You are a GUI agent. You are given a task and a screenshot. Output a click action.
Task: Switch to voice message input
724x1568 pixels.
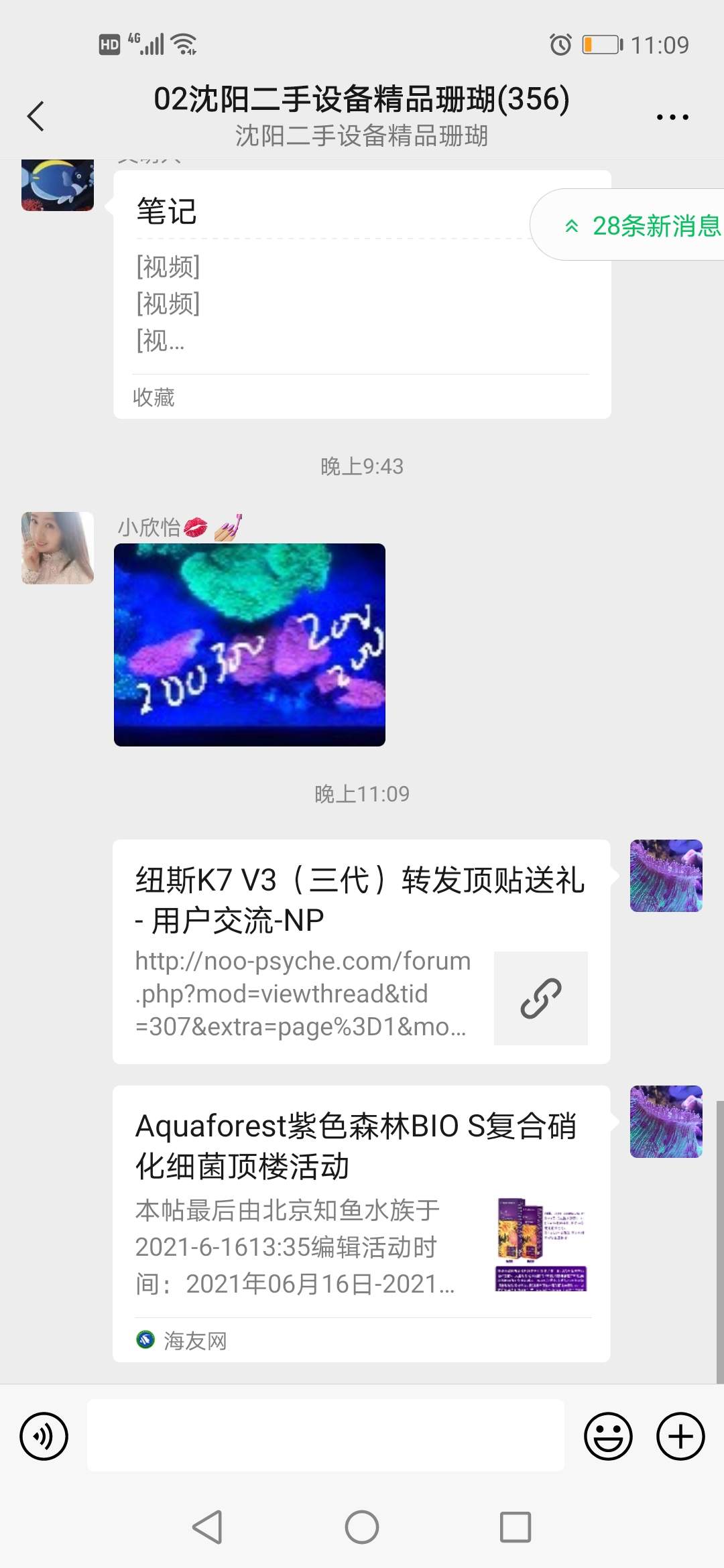tap(44, 1436)
